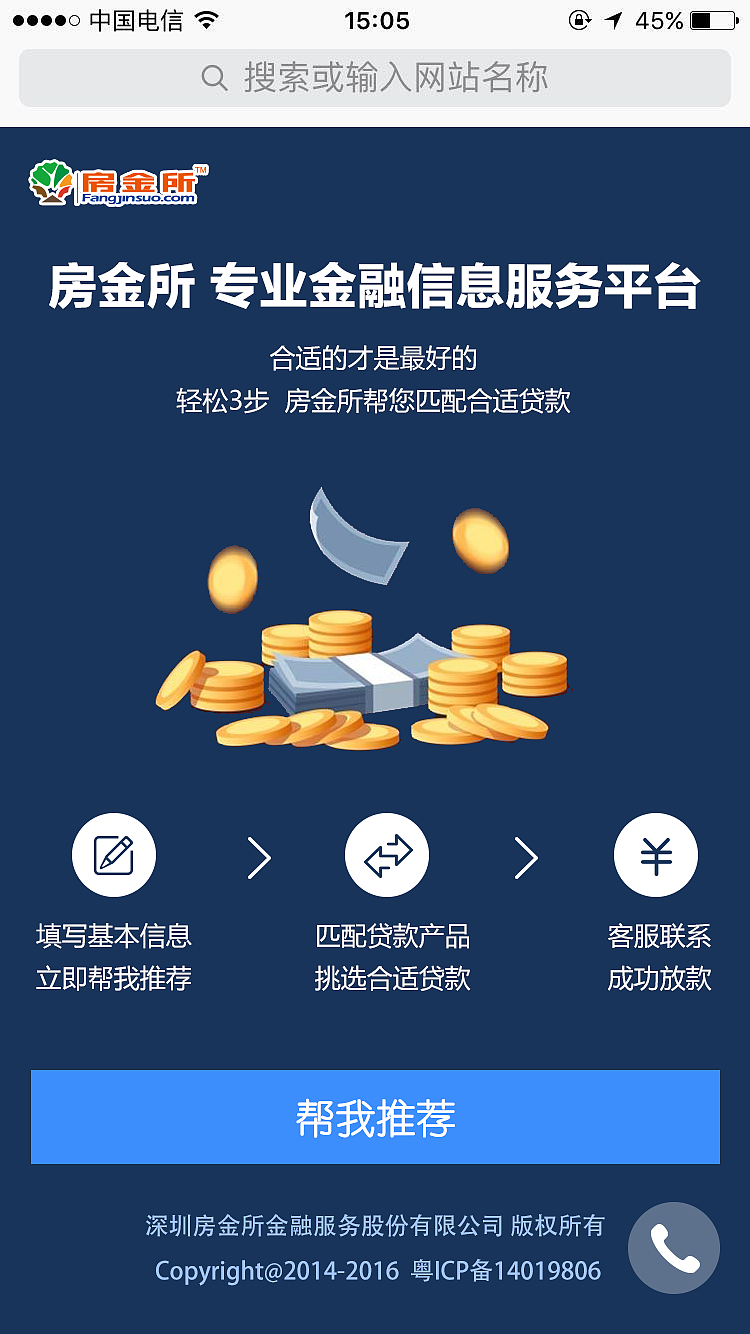Click the exchange arrows icon for 匹配贷款产品
The image size is (750, 1334).
coord(387,854)
